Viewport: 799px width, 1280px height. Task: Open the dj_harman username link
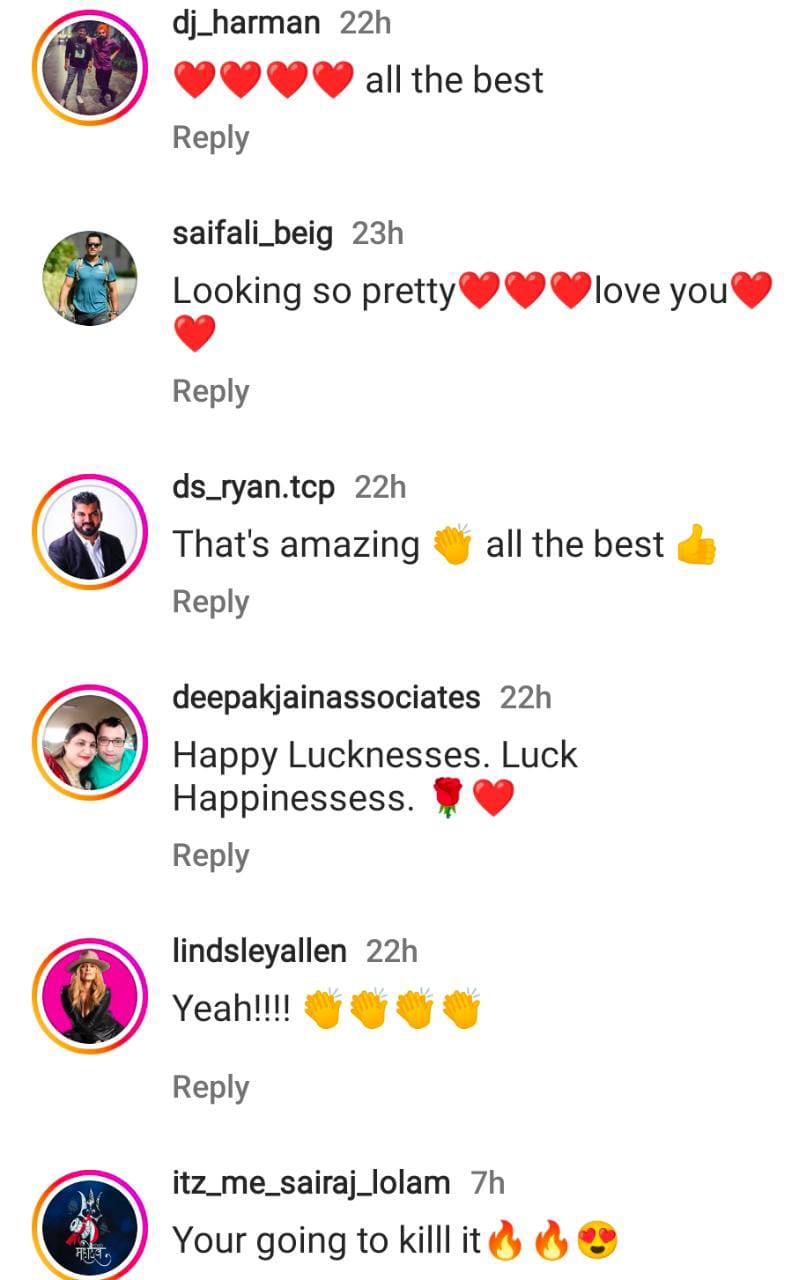click(x=247, y=23)
